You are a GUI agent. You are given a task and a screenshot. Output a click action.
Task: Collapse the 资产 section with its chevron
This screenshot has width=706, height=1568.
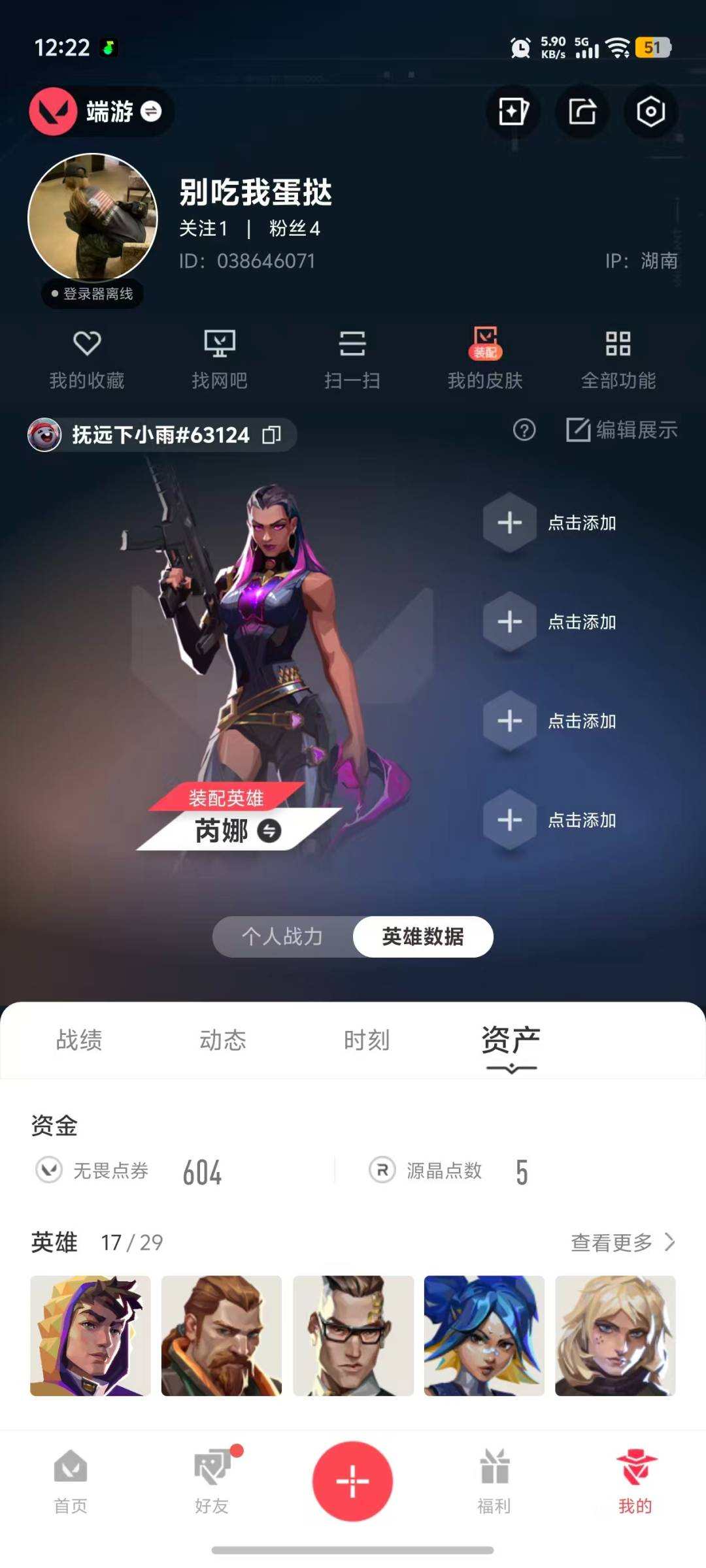click(511, 1068)
